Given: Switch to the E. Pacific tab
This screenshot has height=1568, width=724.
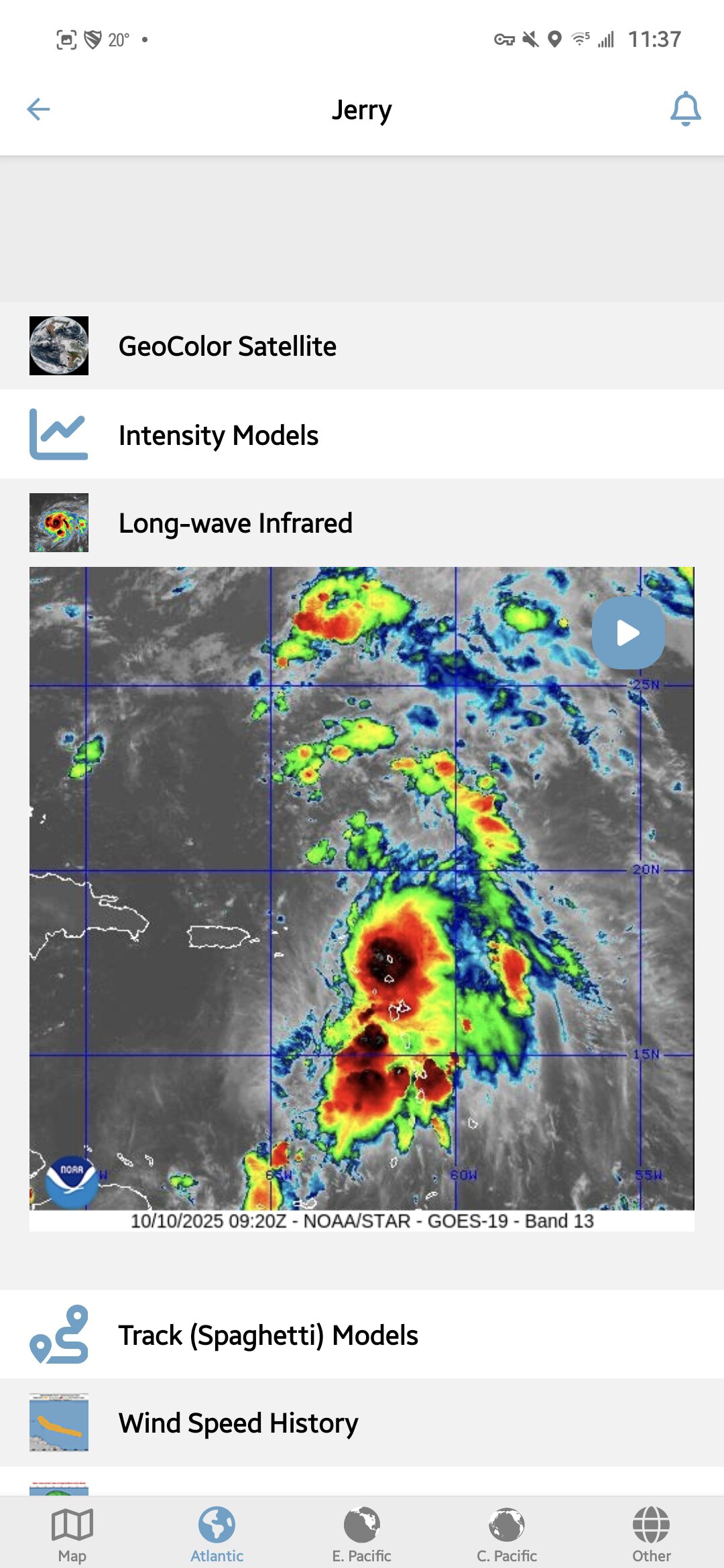Looking at the screenshot, I should point(361,1534).
